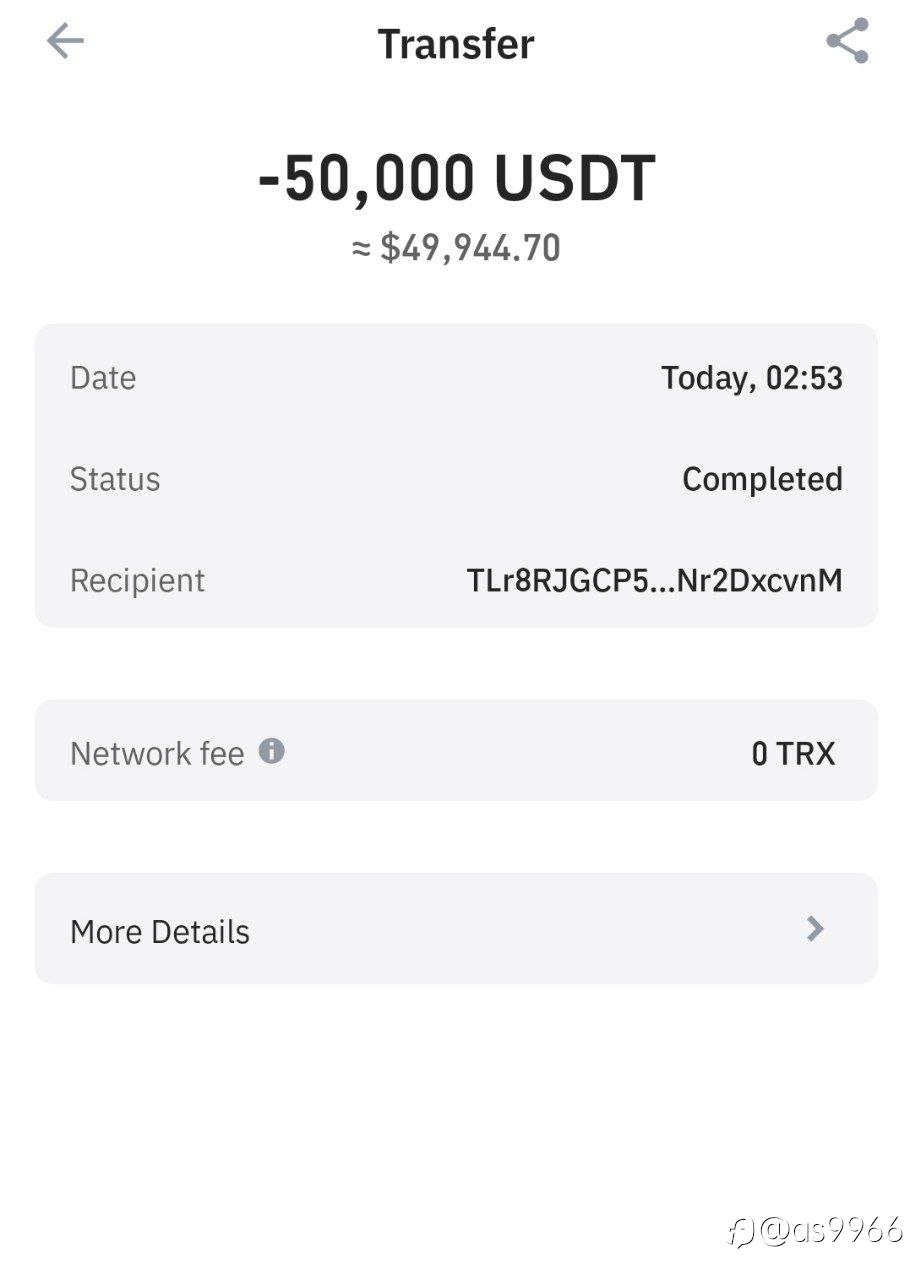Open the More Details row

click(x=456, y=929)
